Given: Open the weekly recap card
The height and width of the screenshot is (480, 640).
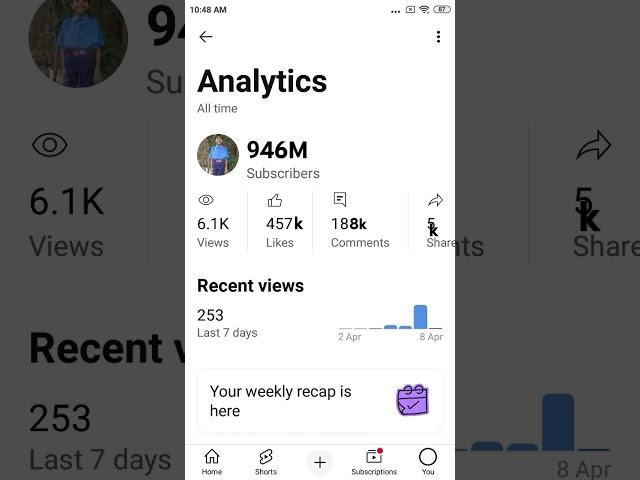Looking at the screenshot, I should tap(320, 400).
